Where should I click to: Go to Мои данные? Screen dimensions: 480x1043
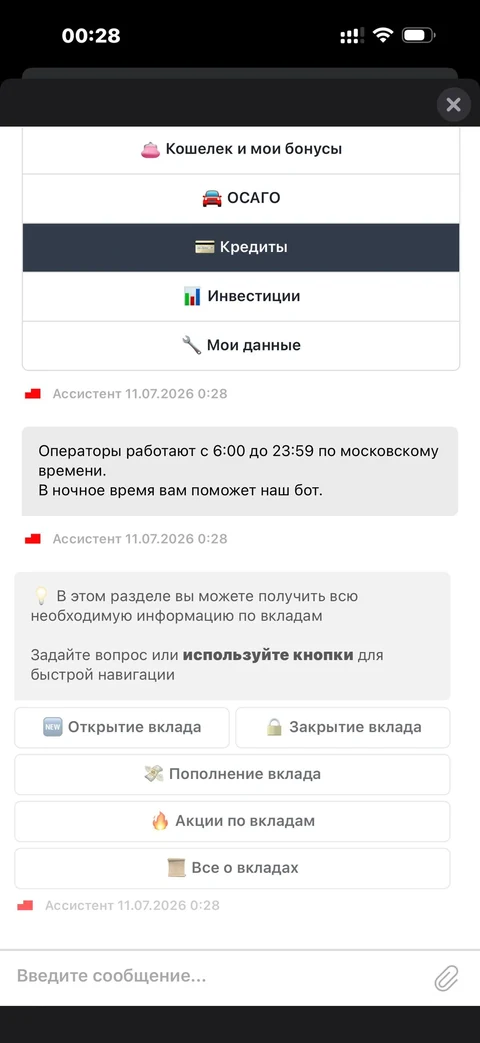tap(241, 346)
